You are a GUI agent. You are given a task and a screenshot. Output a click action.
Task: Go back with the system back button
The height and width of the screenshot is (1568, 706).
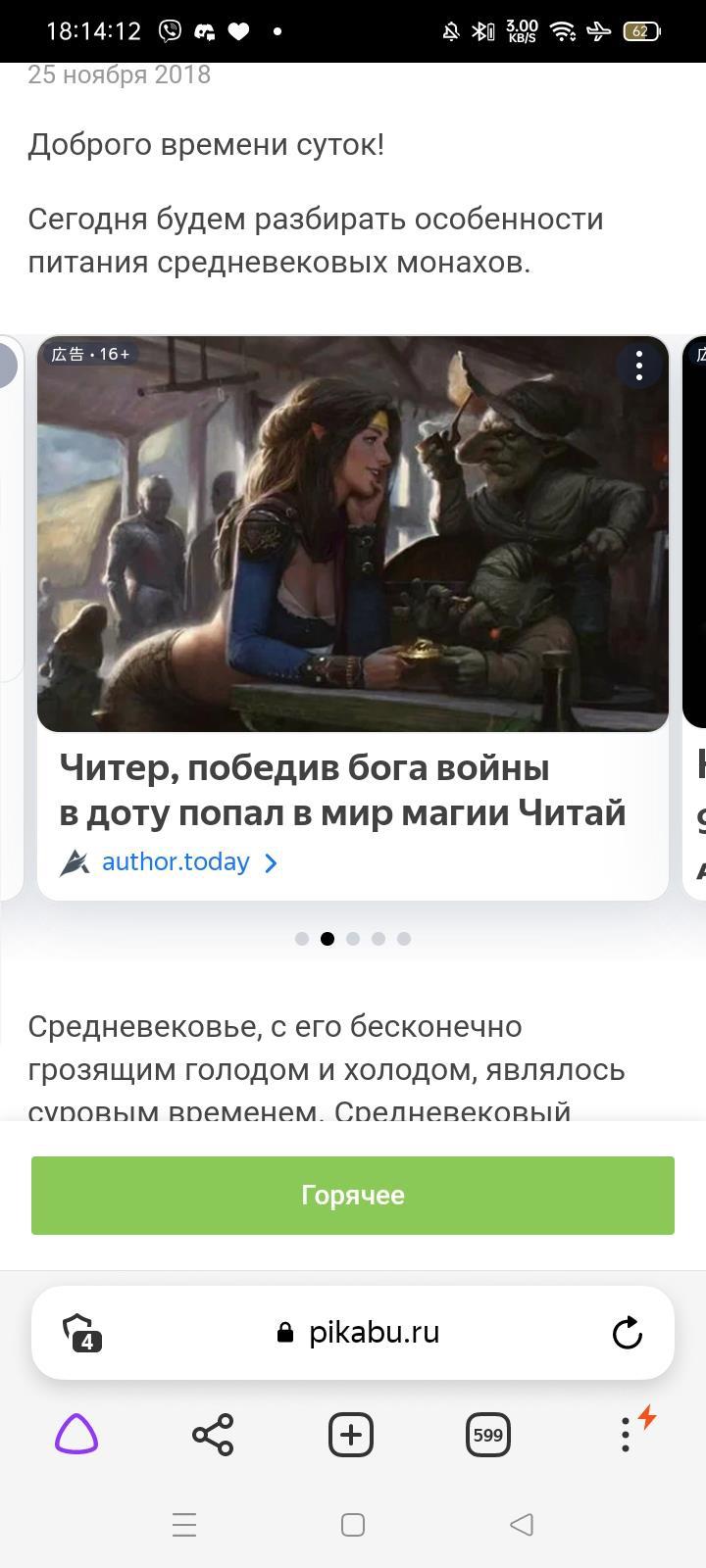[522, 1525]
